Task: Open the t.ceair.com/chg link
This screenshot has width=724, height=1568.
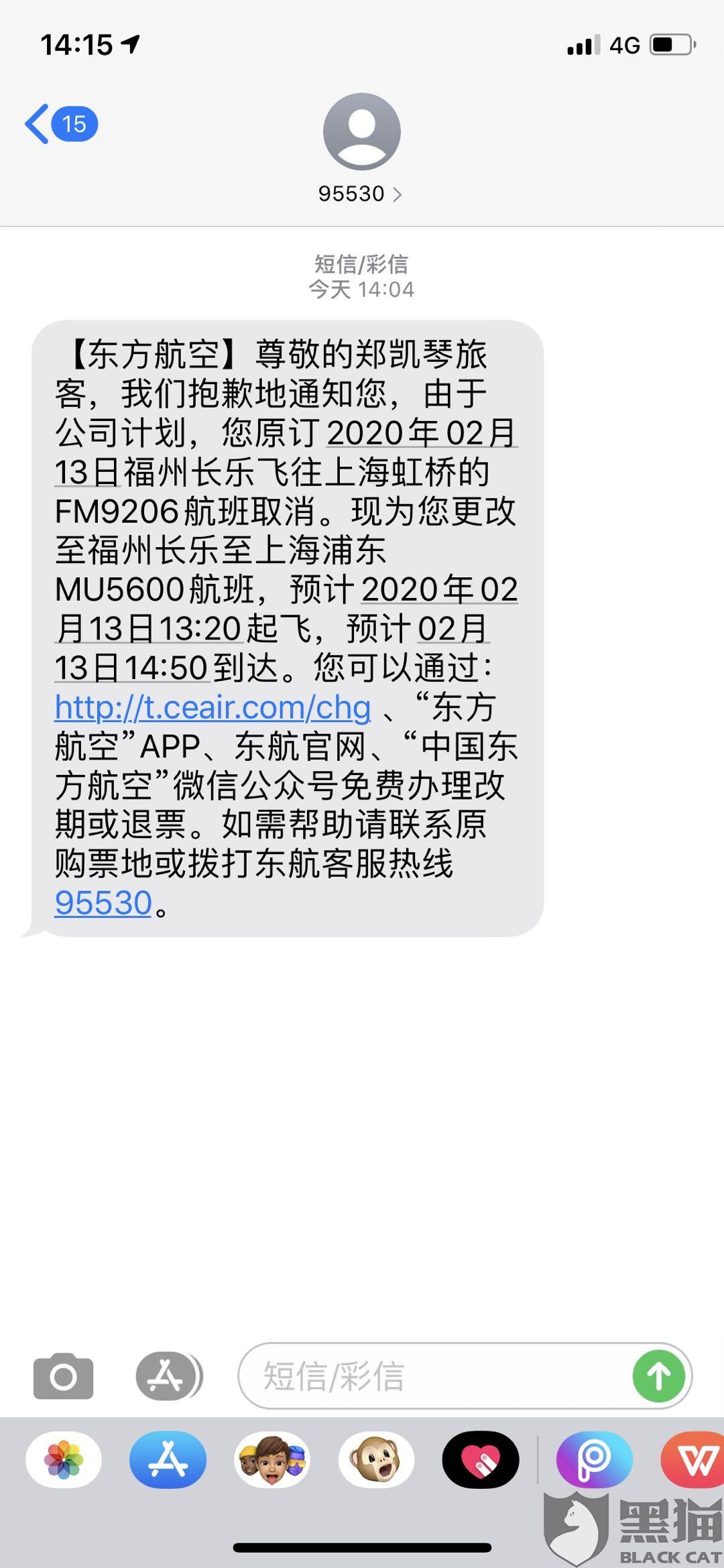Action: click(x=213, y=707)
